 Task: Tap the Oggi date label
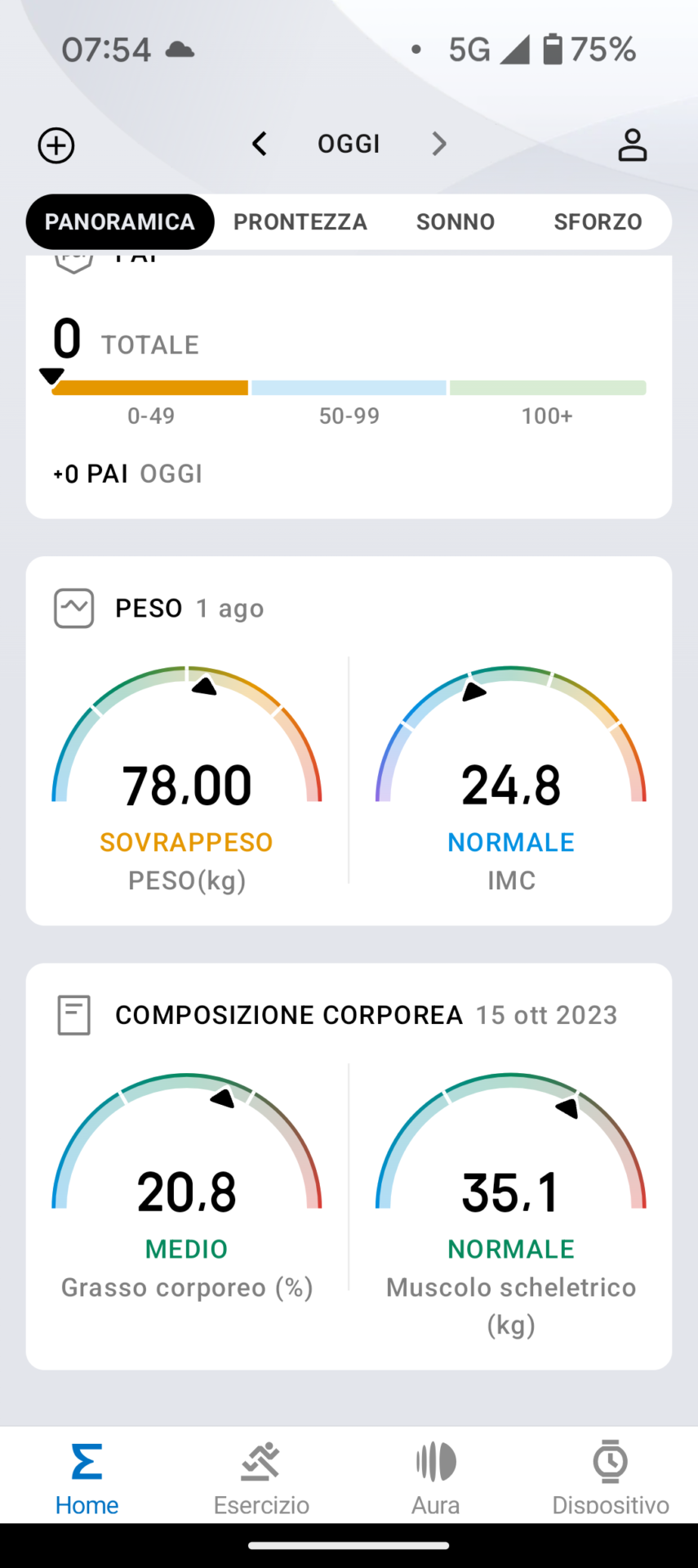pos(349,145)
